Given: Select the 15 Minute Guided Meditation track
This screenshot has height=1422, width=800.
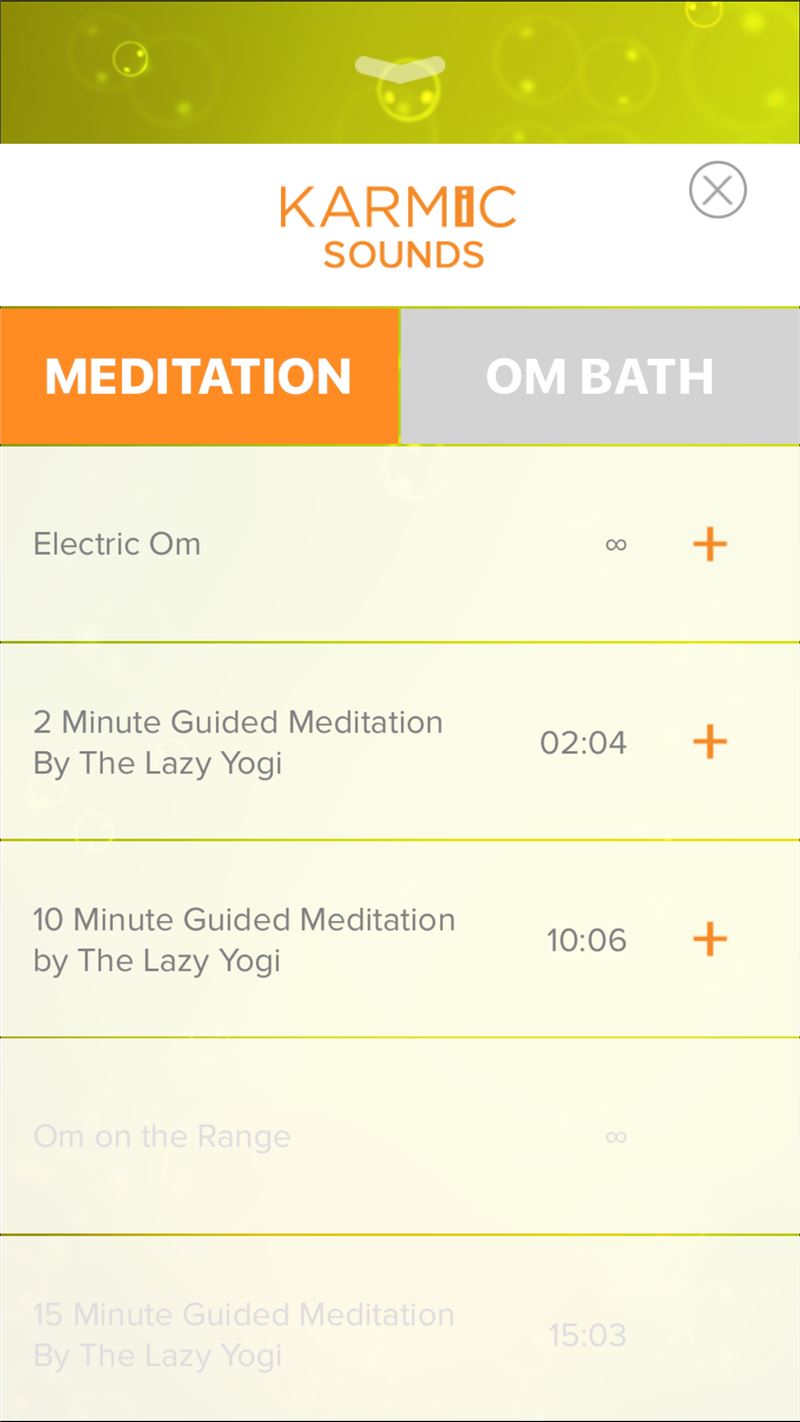Looking at the screenshot, I should [x=400, y=1330].
